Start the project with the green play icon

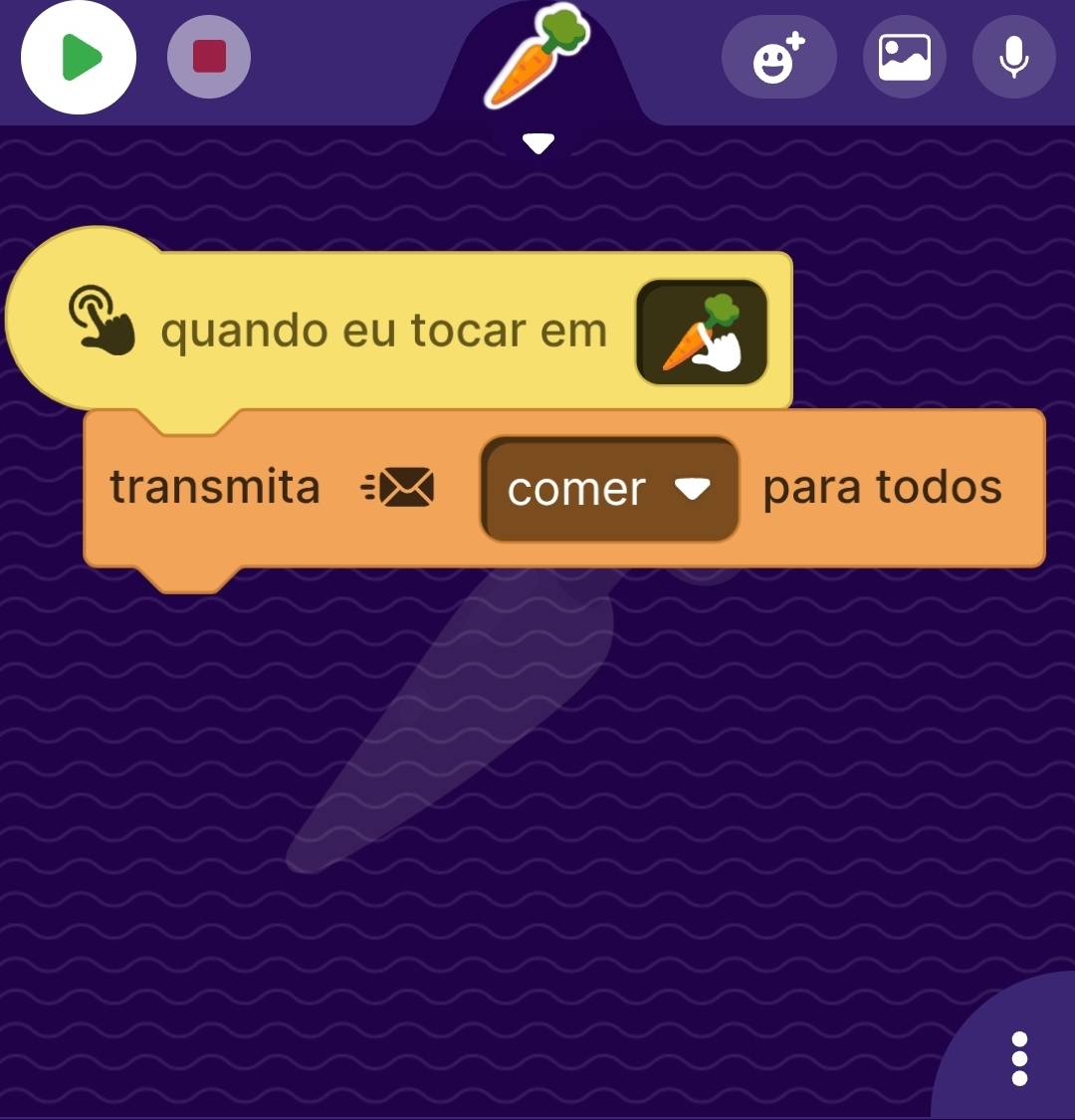click(78, 57)
